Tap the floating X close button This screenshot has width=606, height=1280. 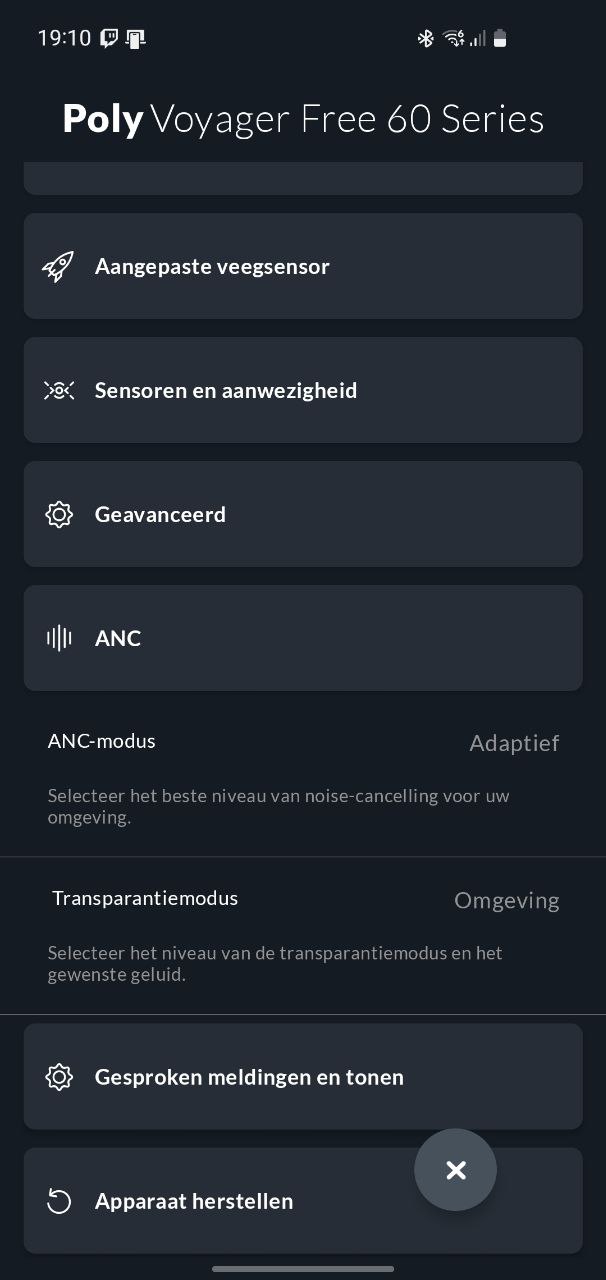pyautogui.click(x=456, y=1170)
